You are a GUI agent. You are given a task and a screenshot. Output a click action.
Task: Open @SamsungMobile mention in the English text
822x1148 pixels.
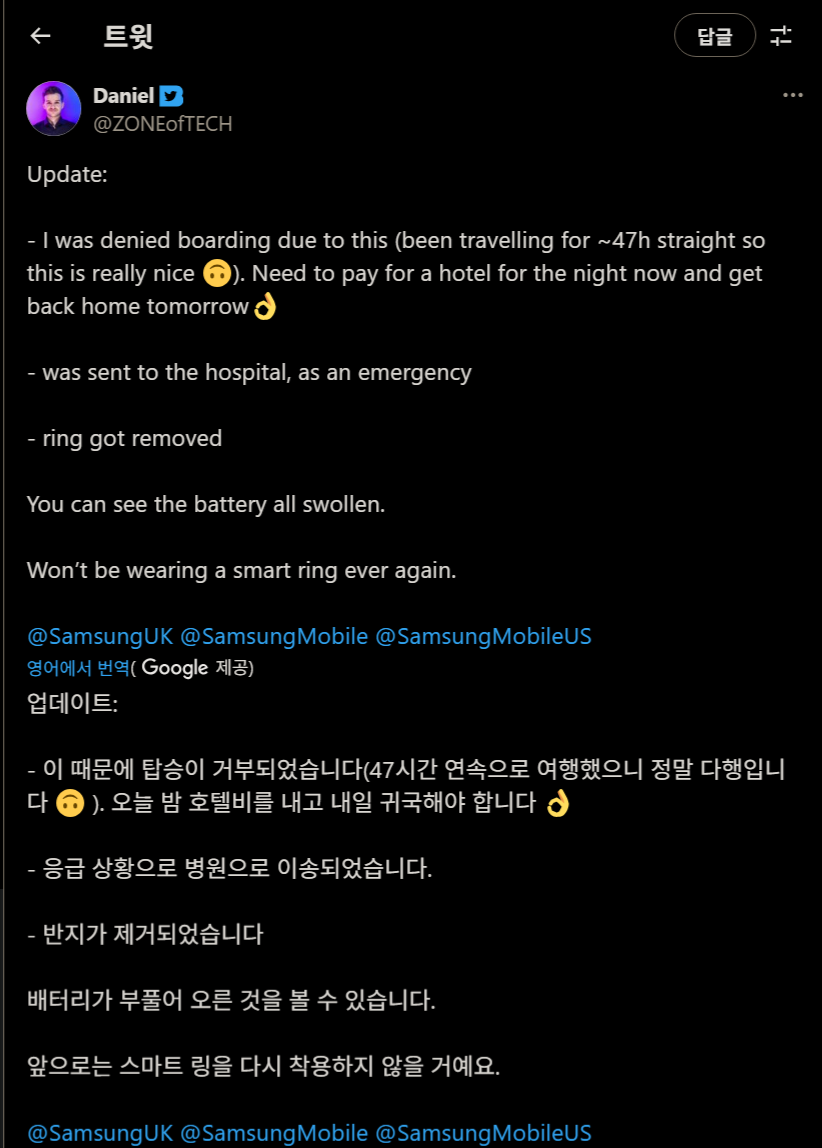coord(273,637)
